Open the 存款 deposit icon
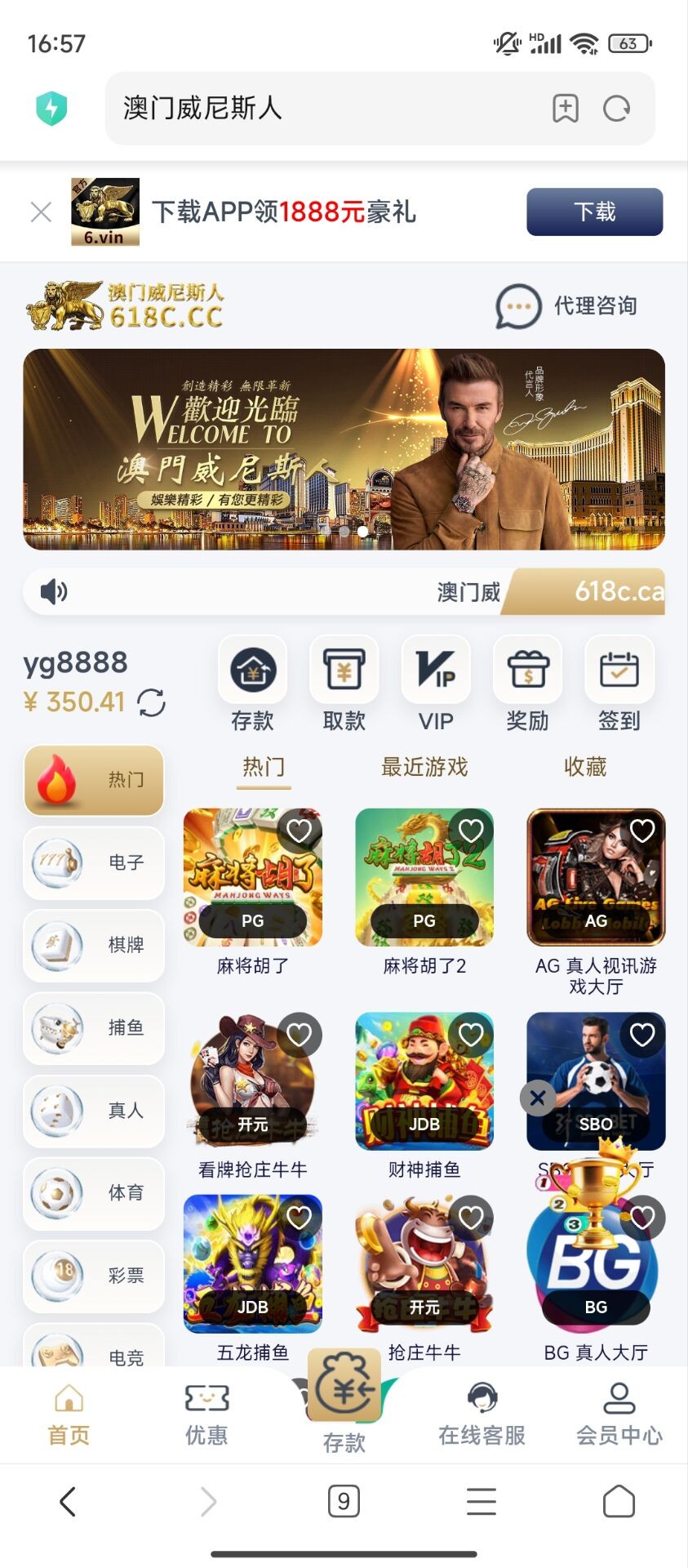This screenshot has width=688, height=1568. 252,670
